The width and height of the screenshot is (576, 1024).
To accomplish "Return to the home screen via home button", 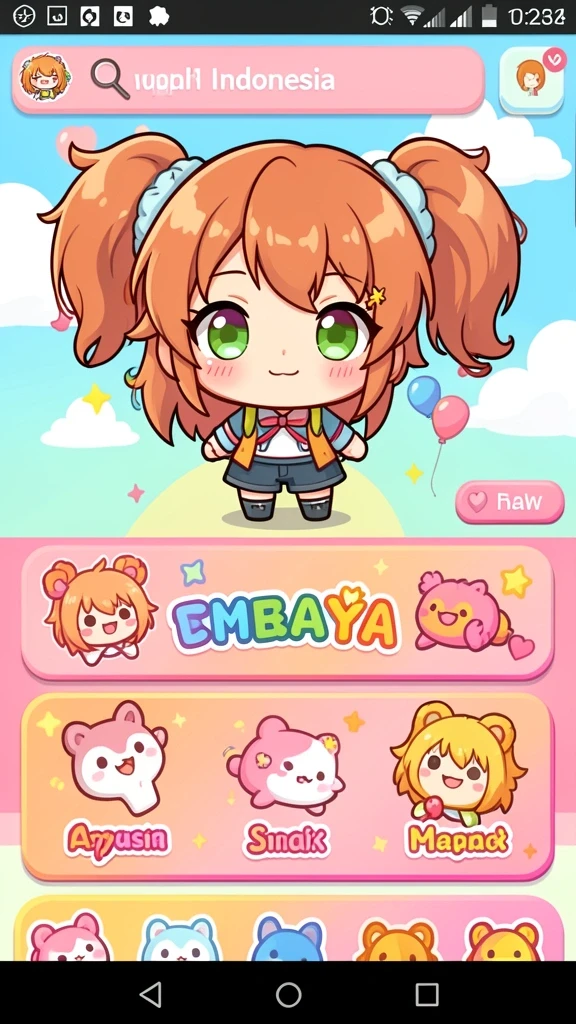I will (288, 995).
